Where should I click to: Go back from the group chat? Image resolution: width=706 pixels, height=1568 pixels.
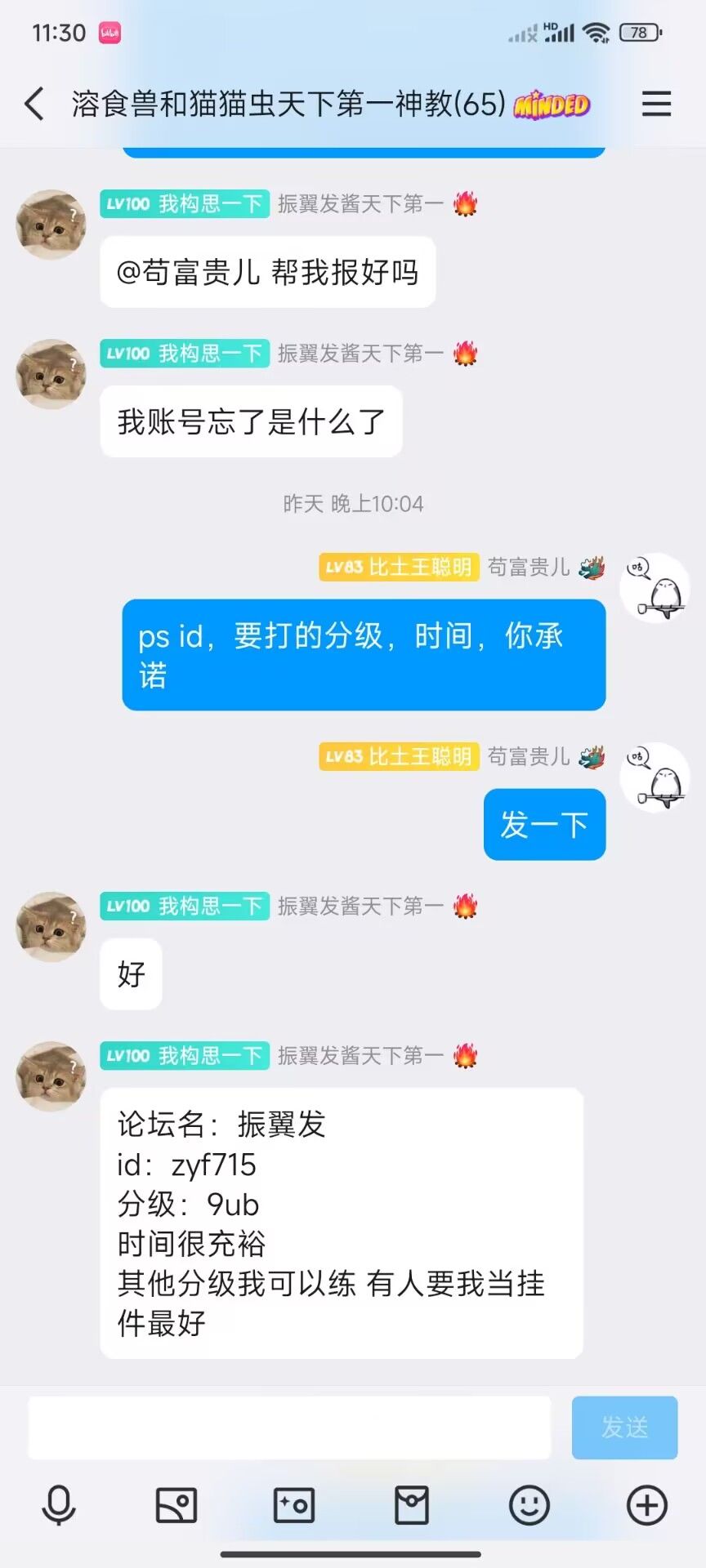(34, 104)
